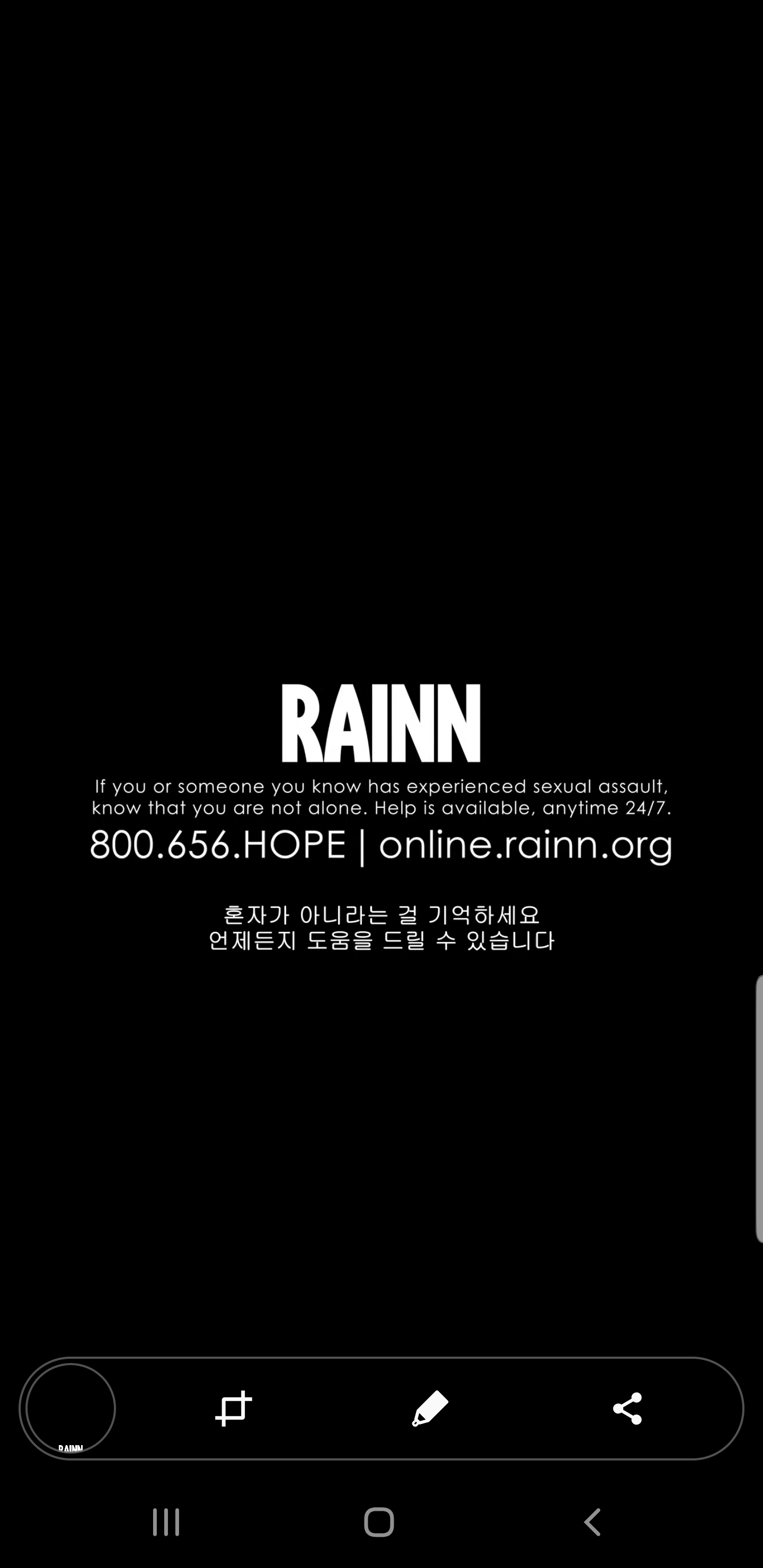Viewport: 763px width, 1568px height.
Task: Open the captured screenshot thumbnail preview
Action: coord(70,1408)
